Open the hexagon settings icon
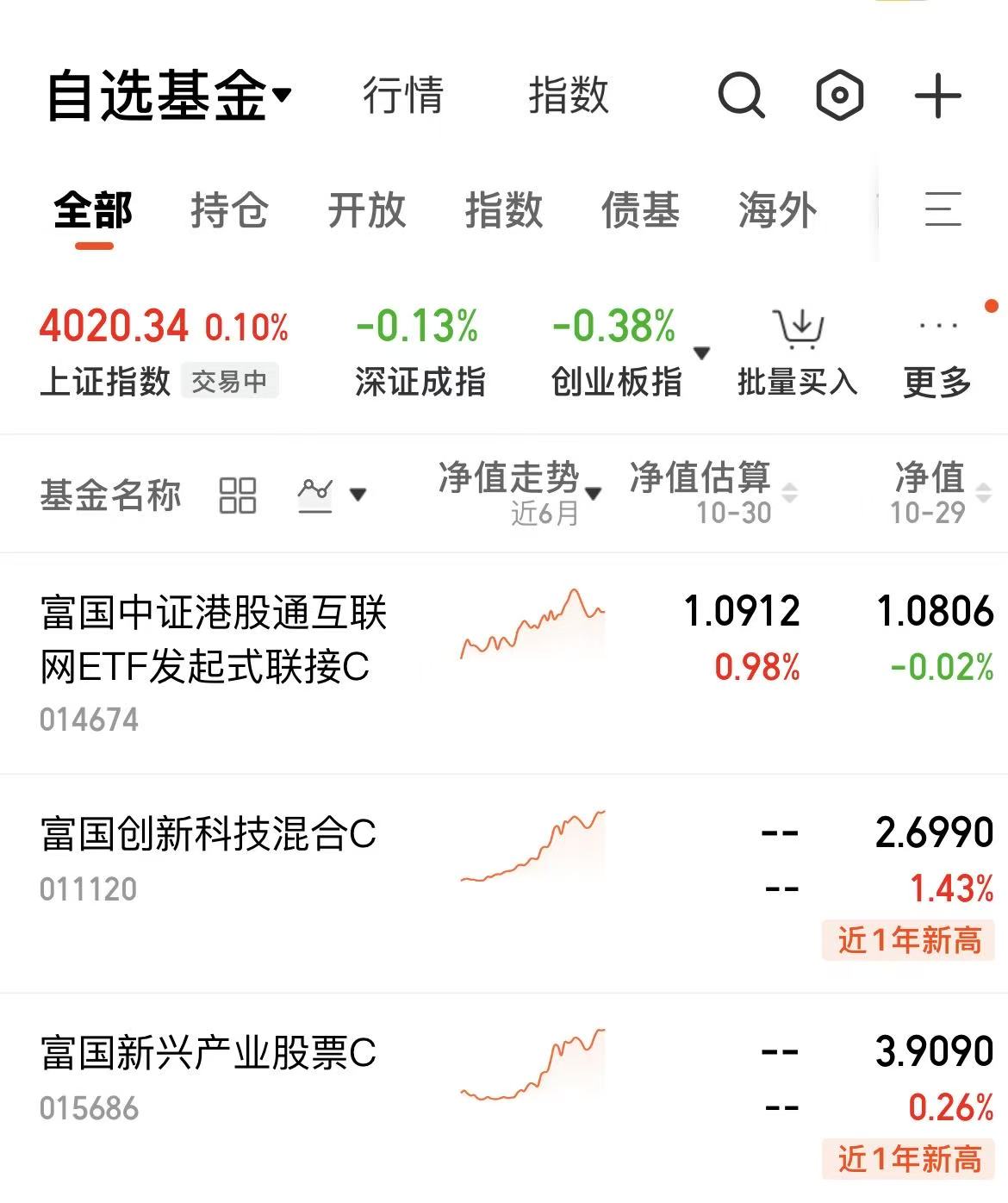The image size is (1008, 1203). tap(839, 95)
